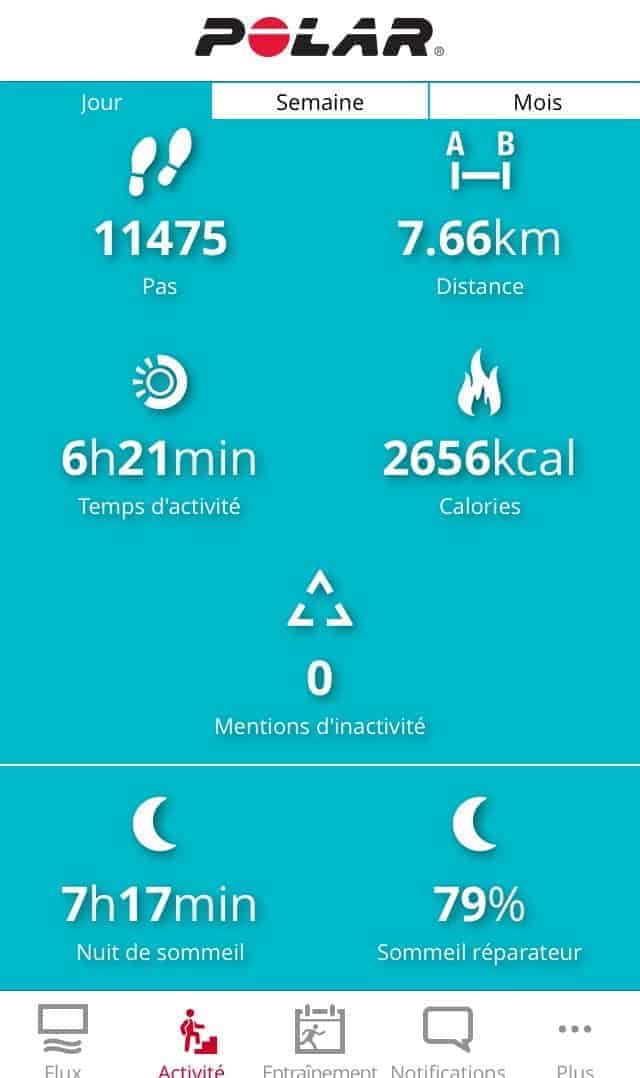This screenshot has width=640, height=1078.
Task: Open the Flux tab
Action: [63, 1038]
